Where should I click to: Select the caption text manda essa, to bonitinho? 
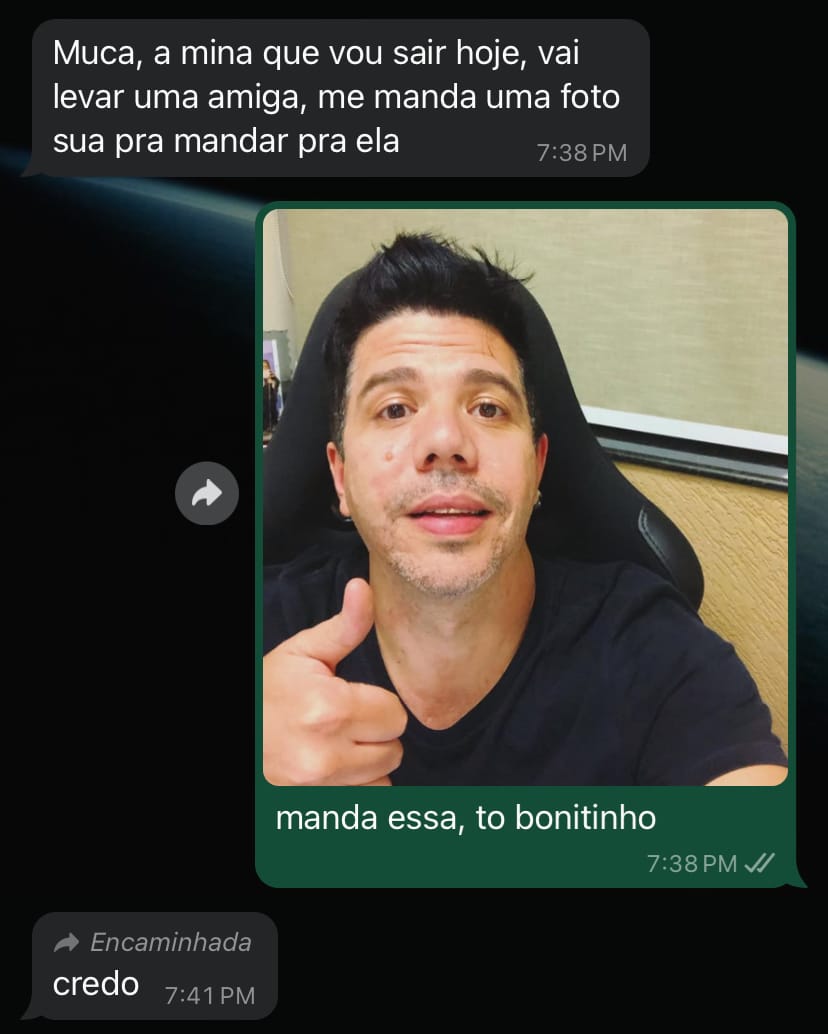[x=466, y=817]
